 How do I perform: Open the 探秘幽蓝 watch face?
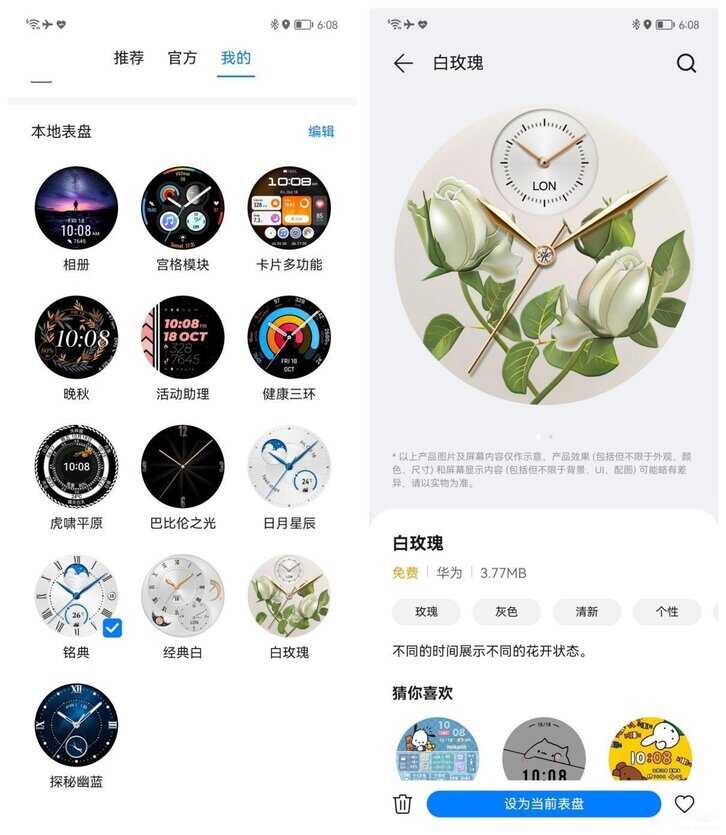coord(76,725)
